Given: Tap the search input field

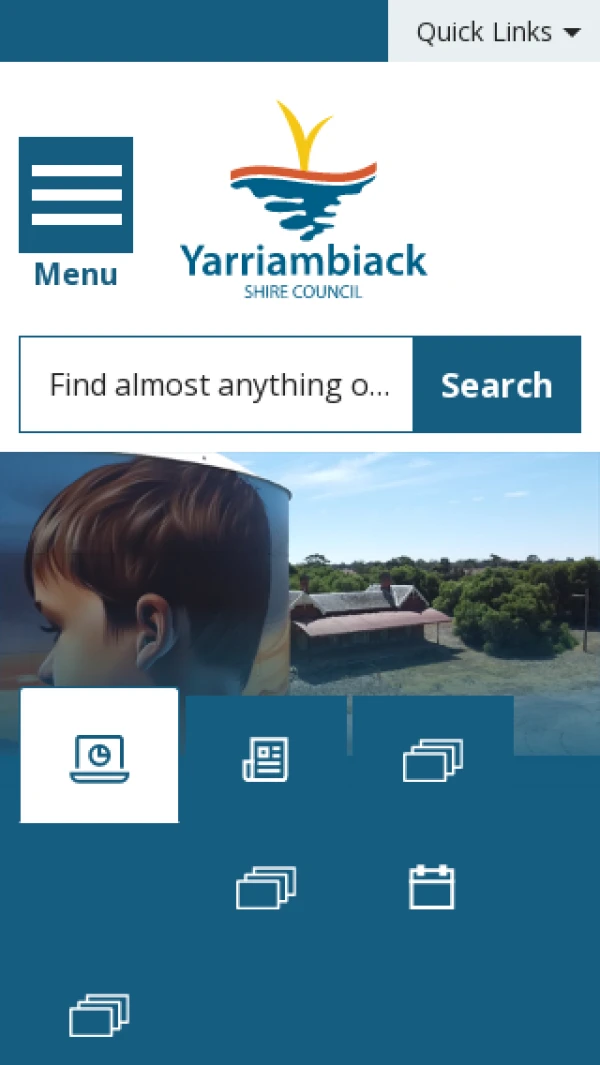Looking at the screenshot, I should coord(216,385).
